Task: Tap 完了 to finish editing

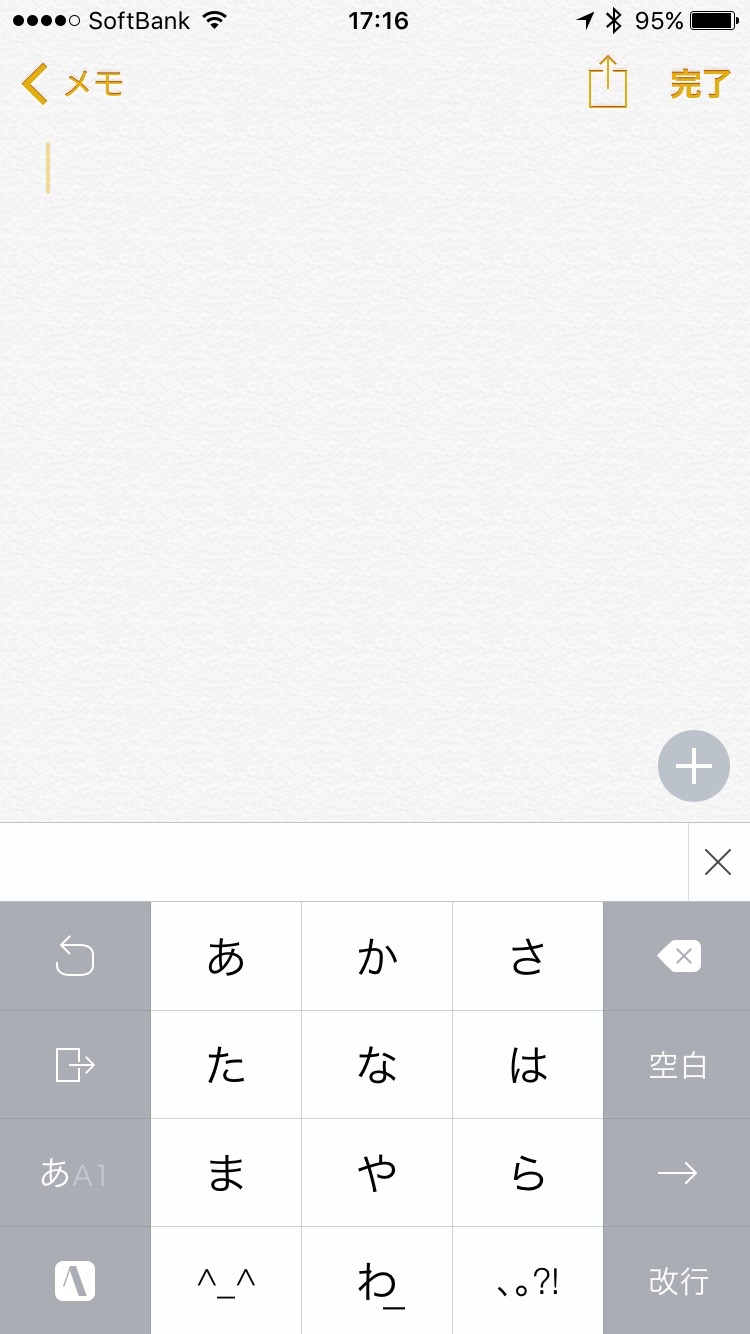Action: click(700, 84)
